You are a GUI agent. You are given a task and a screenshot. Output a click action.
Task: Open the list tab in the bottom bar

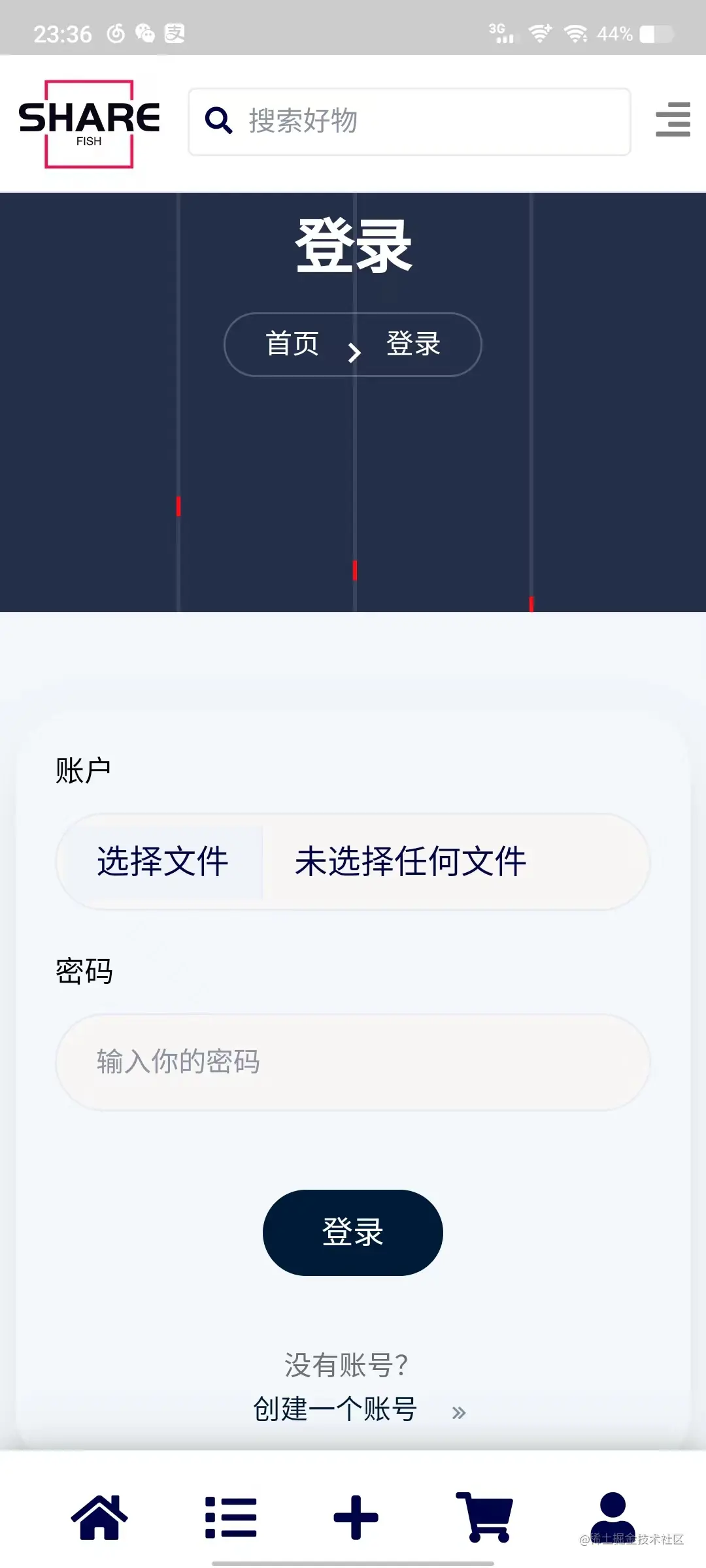pos(231,1517)
